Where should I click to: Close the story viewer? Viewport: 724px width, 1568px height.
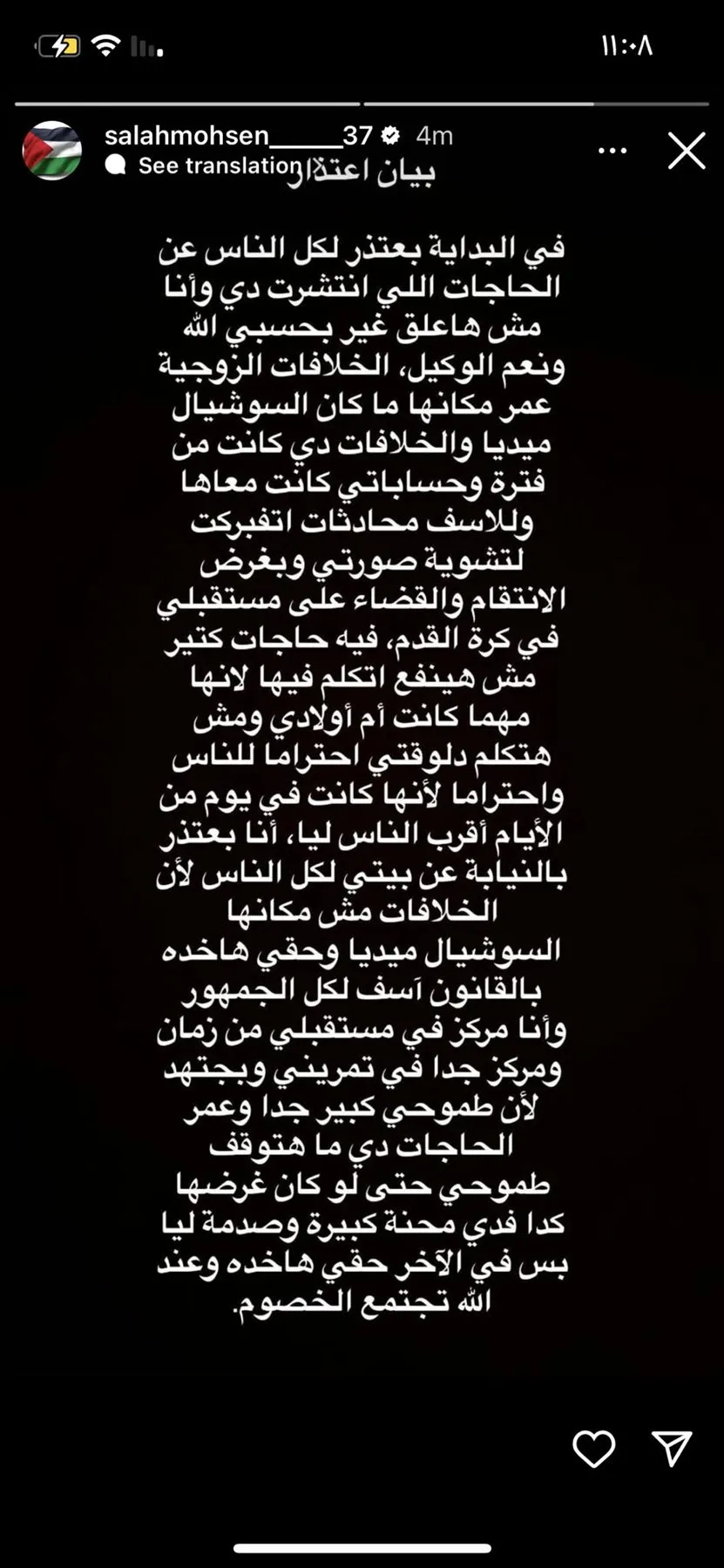pos(687,152)
